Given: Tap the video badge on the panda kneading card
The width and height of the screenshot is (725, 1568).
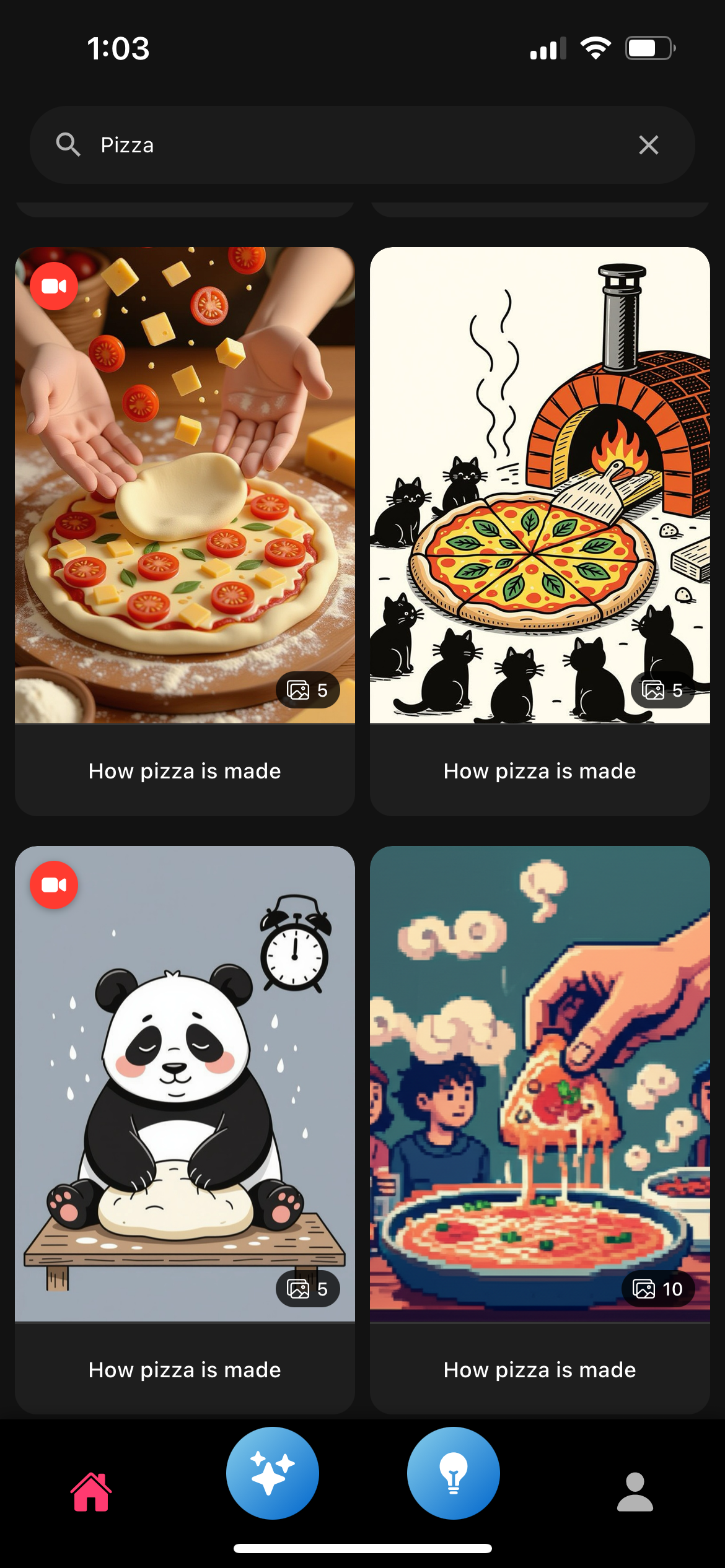Looking at the screenshot, I should 53,885.
